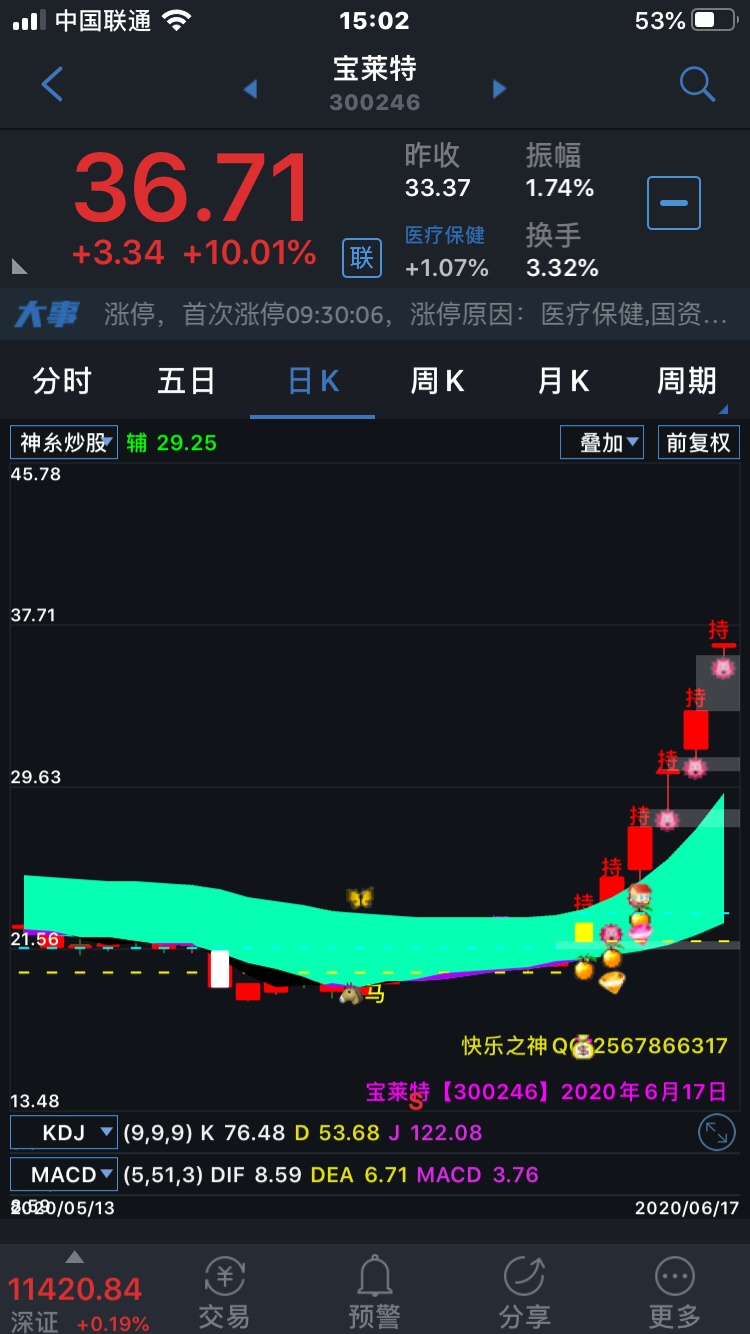The height and width of the screenshot is (1334, 750).
Task: Open the 神糸炒股 indicator dropdown
Action: pos(64,442)
